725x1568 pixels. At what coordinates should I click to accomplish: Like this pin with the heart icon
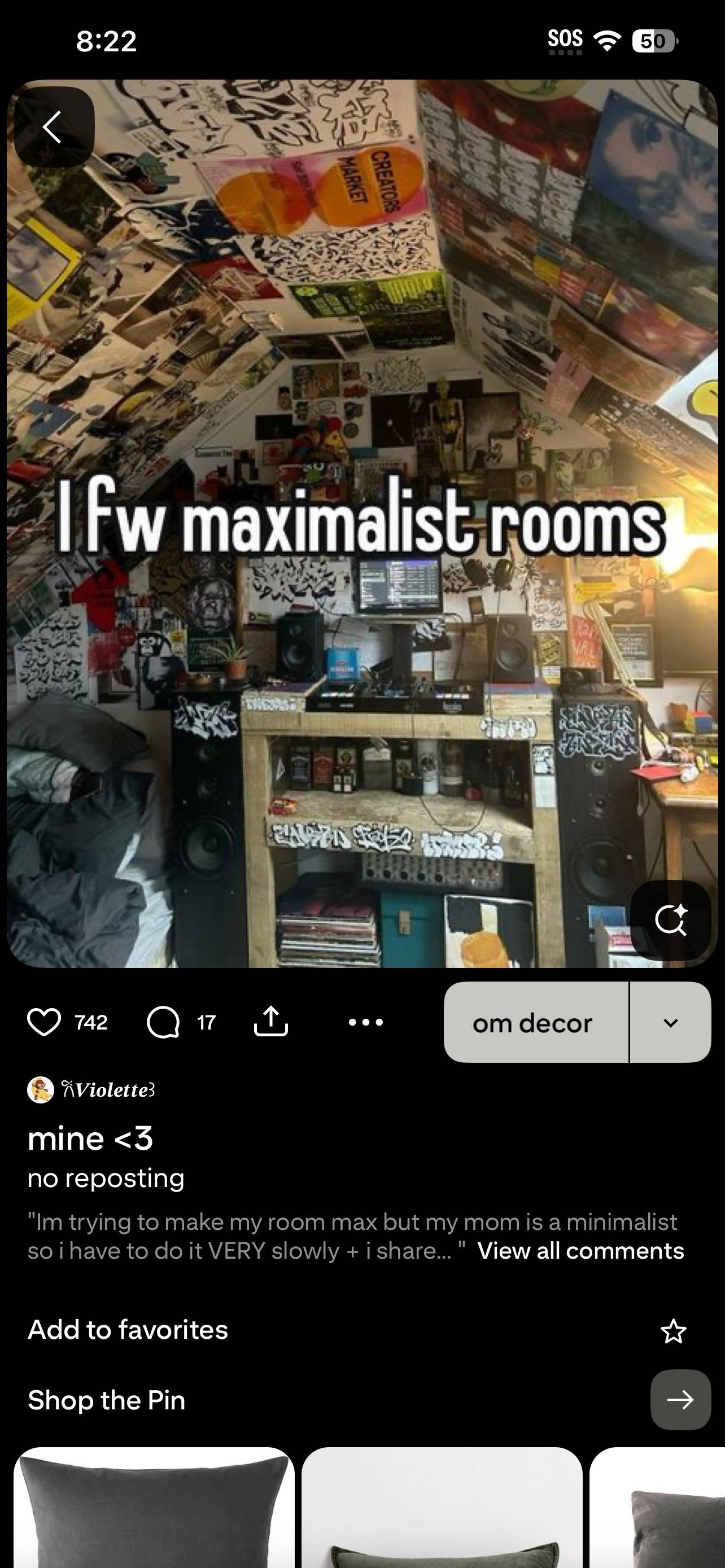point(45,1022)
